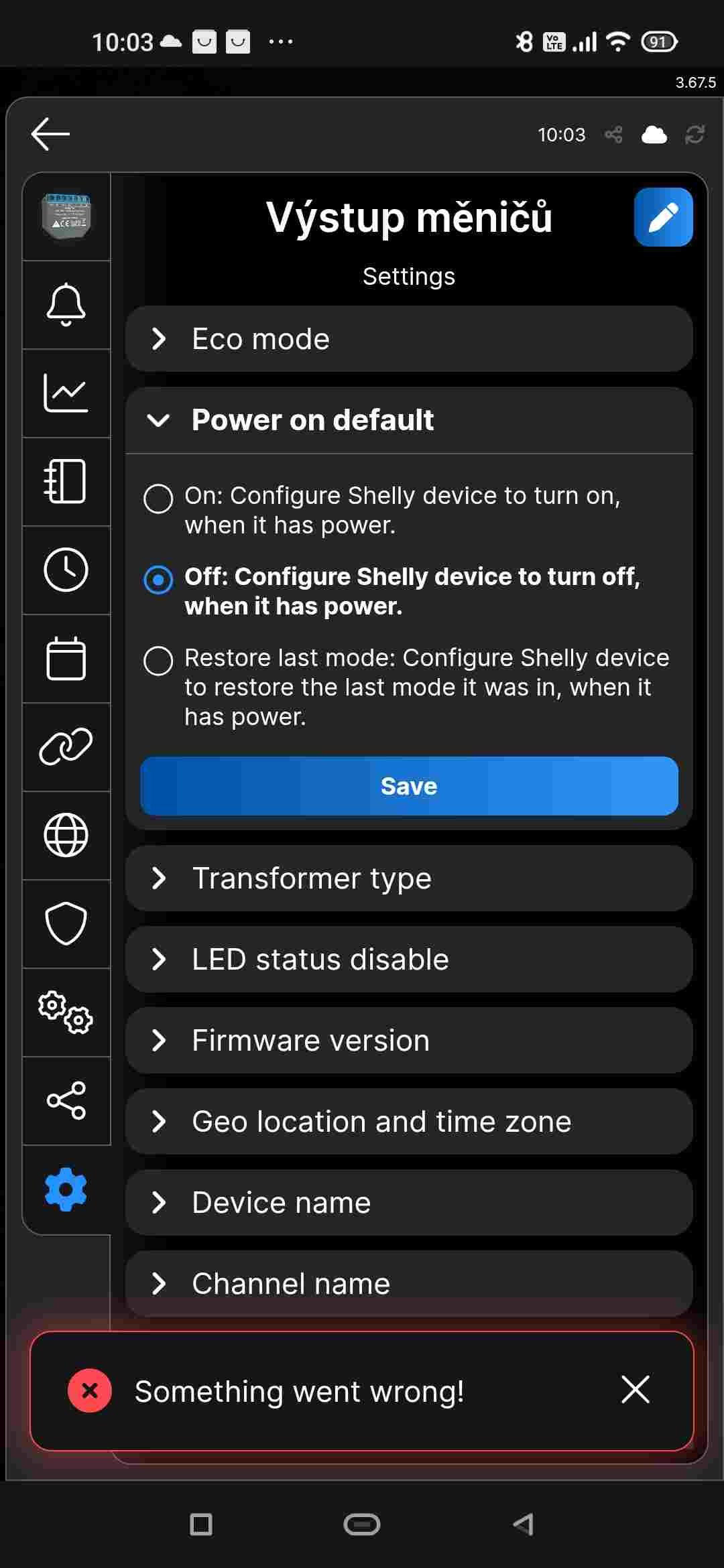Open the notifications bell tab
724x1568 pixels.
[66, 305]
